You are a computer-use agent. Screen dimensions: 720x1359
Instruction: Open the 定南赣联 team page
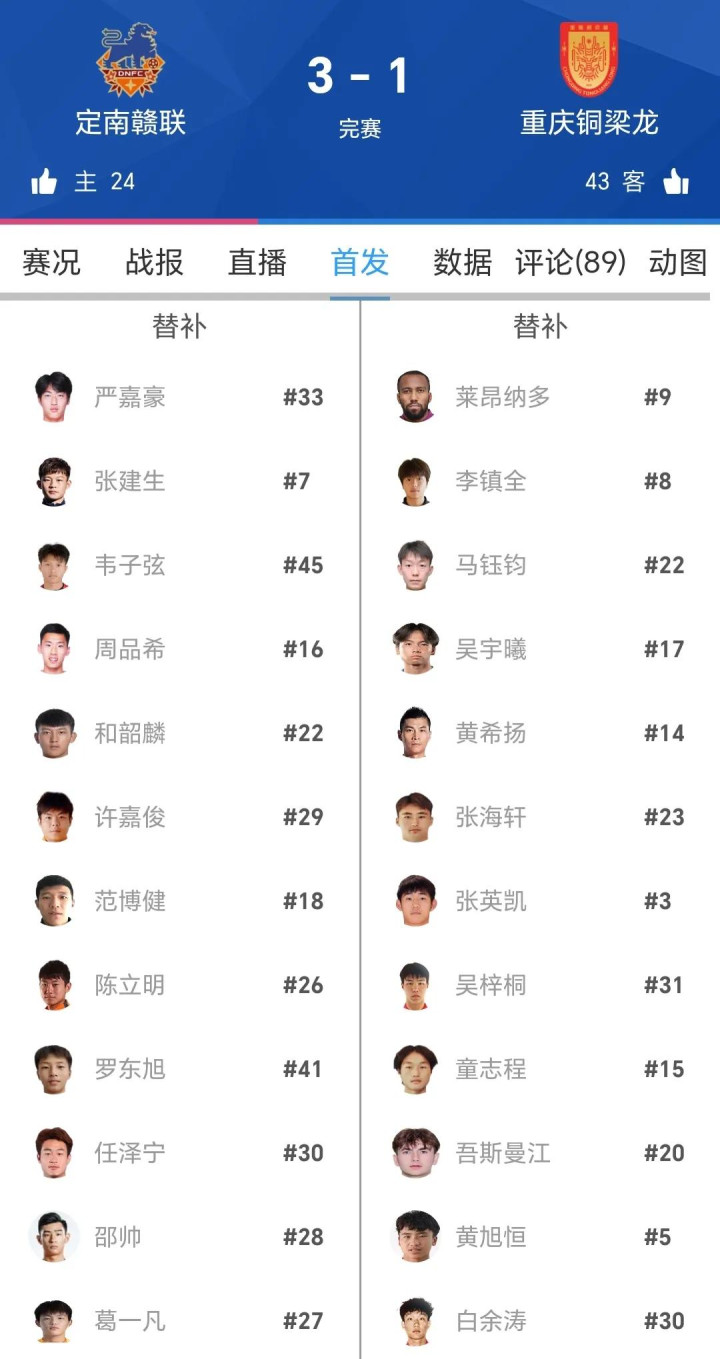[131, 80]
